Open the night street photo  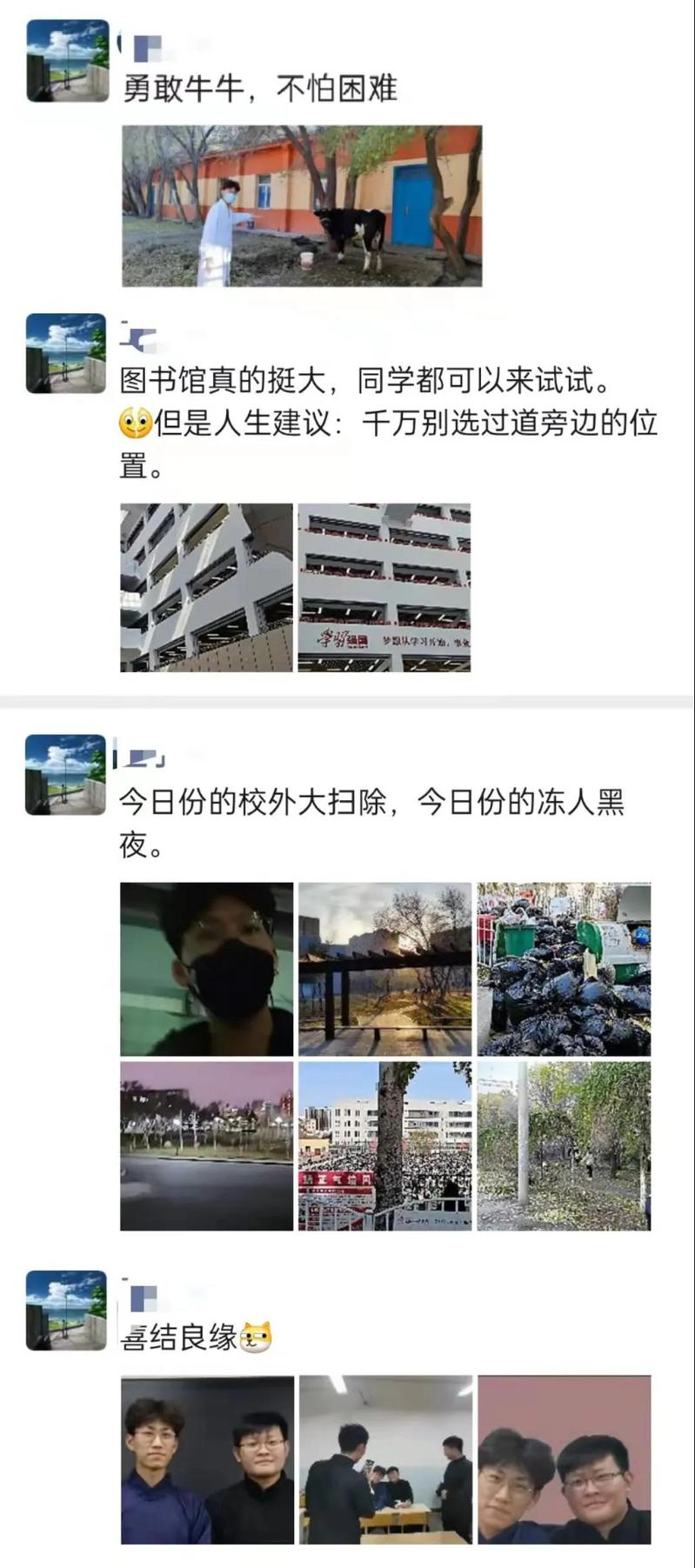tap(206, 1145)
